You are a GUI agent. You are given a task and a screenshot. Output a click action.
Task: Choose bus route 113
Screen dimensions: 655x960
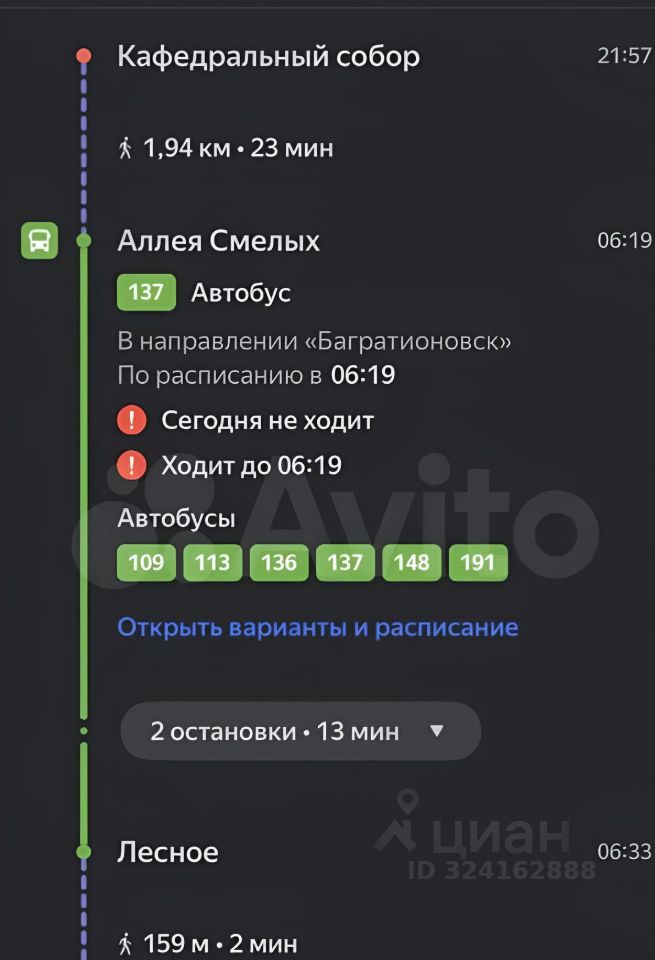[212, 562]
